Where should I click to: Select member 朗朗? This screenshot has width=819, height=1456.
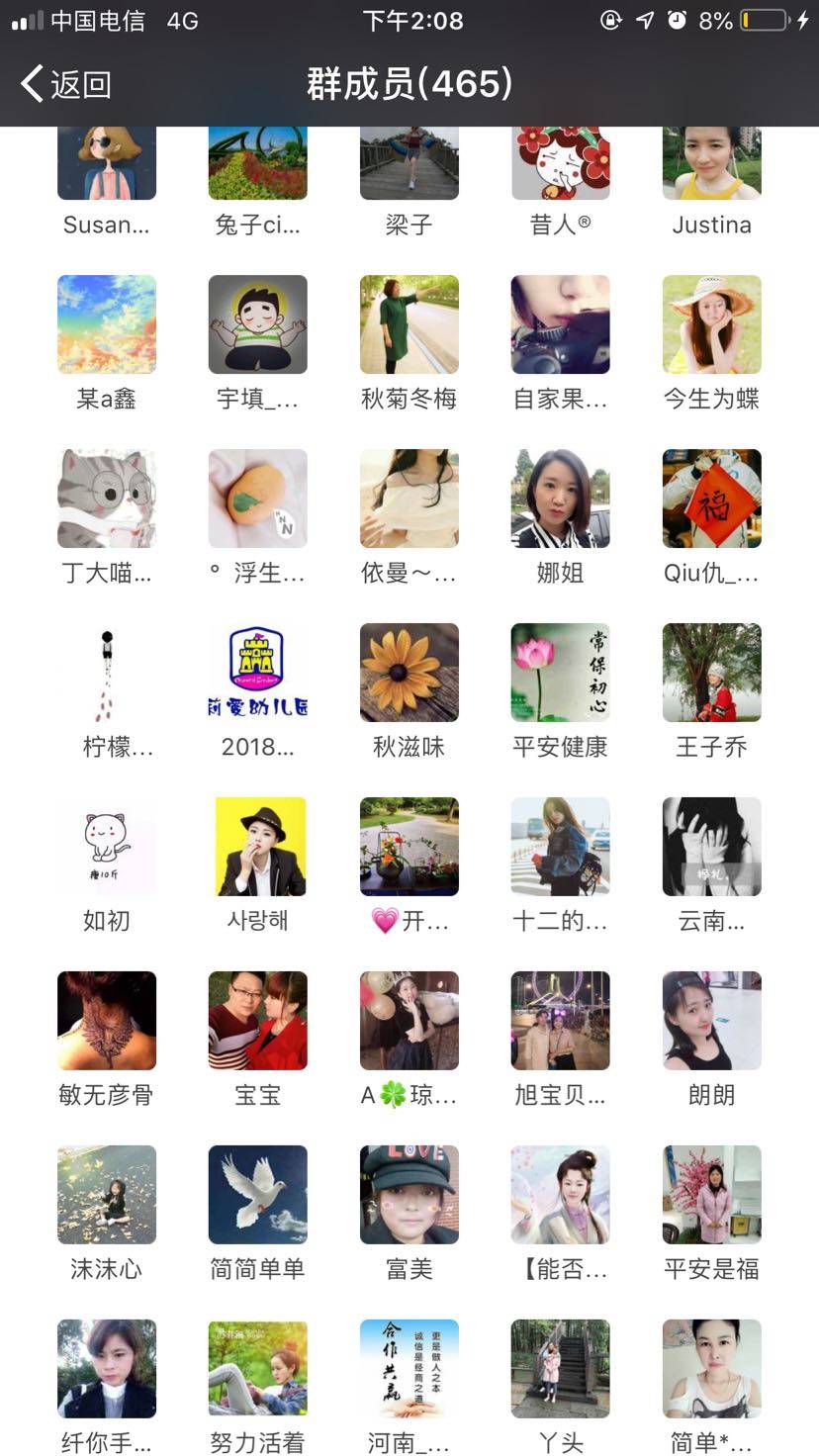tap(711, 1021)
